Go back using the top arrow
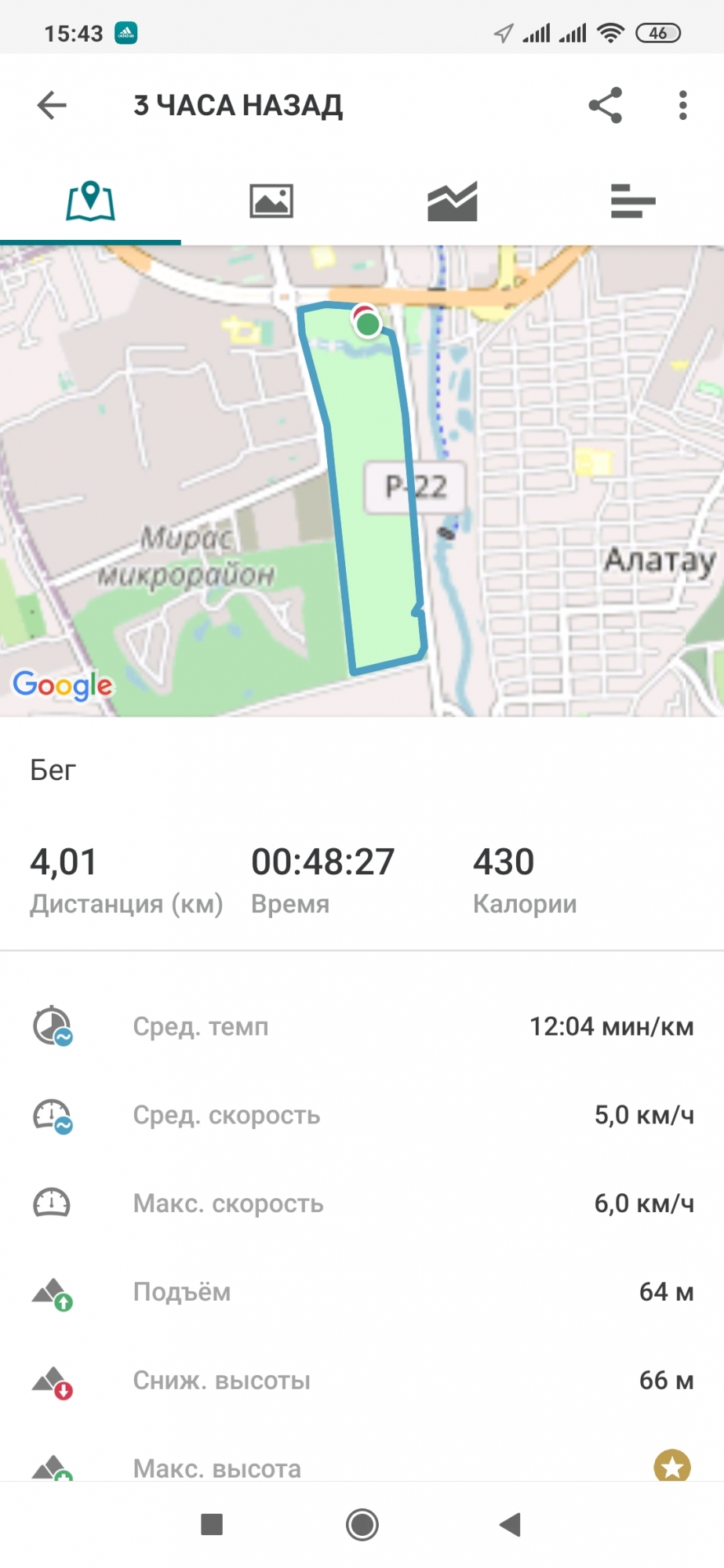Screen dimensions: 724x1568 (52, 105)
